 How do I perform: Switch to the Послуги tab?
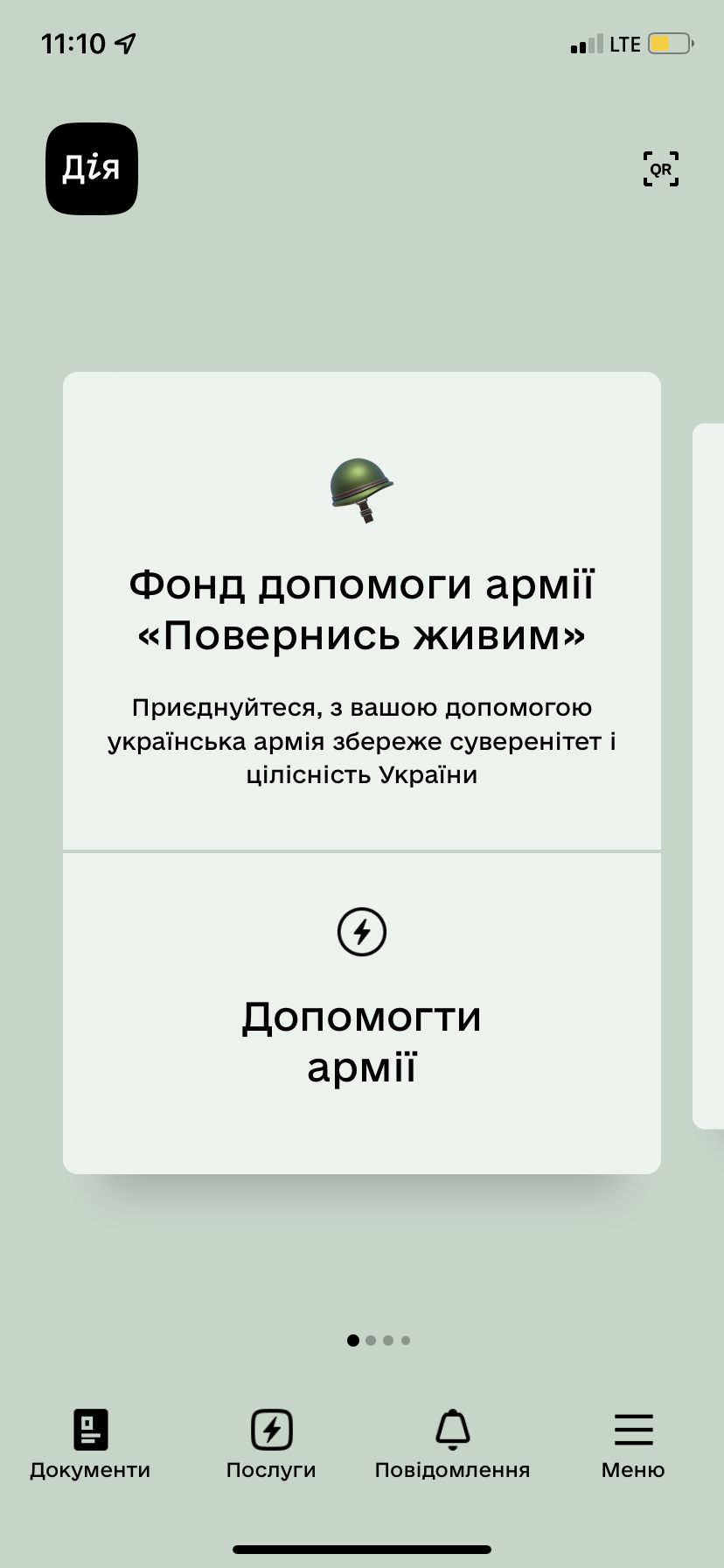click(271, 1445)
